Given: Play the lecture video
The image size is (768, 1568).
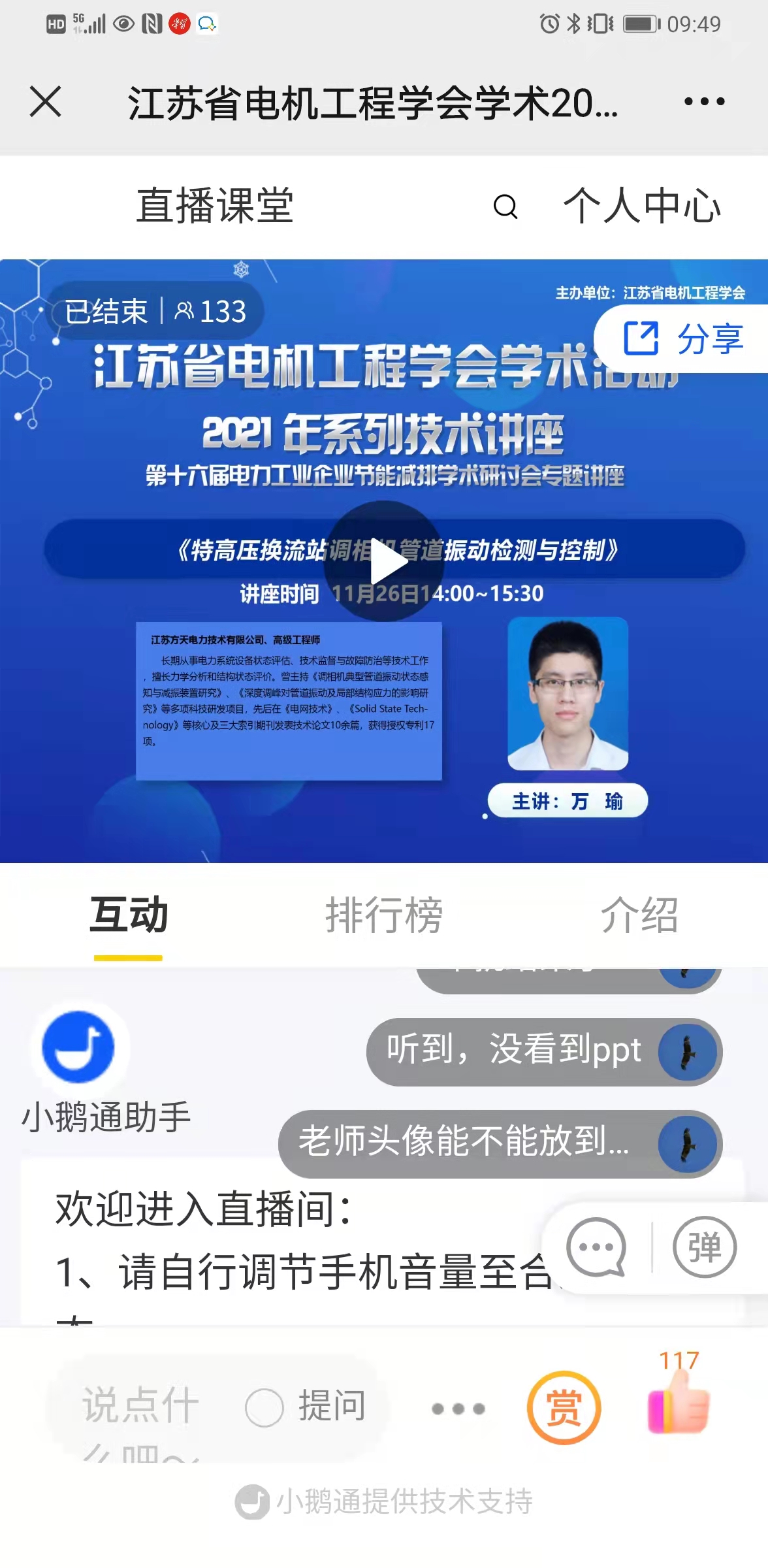Looking at the screenshot, I should click(384, 561).
